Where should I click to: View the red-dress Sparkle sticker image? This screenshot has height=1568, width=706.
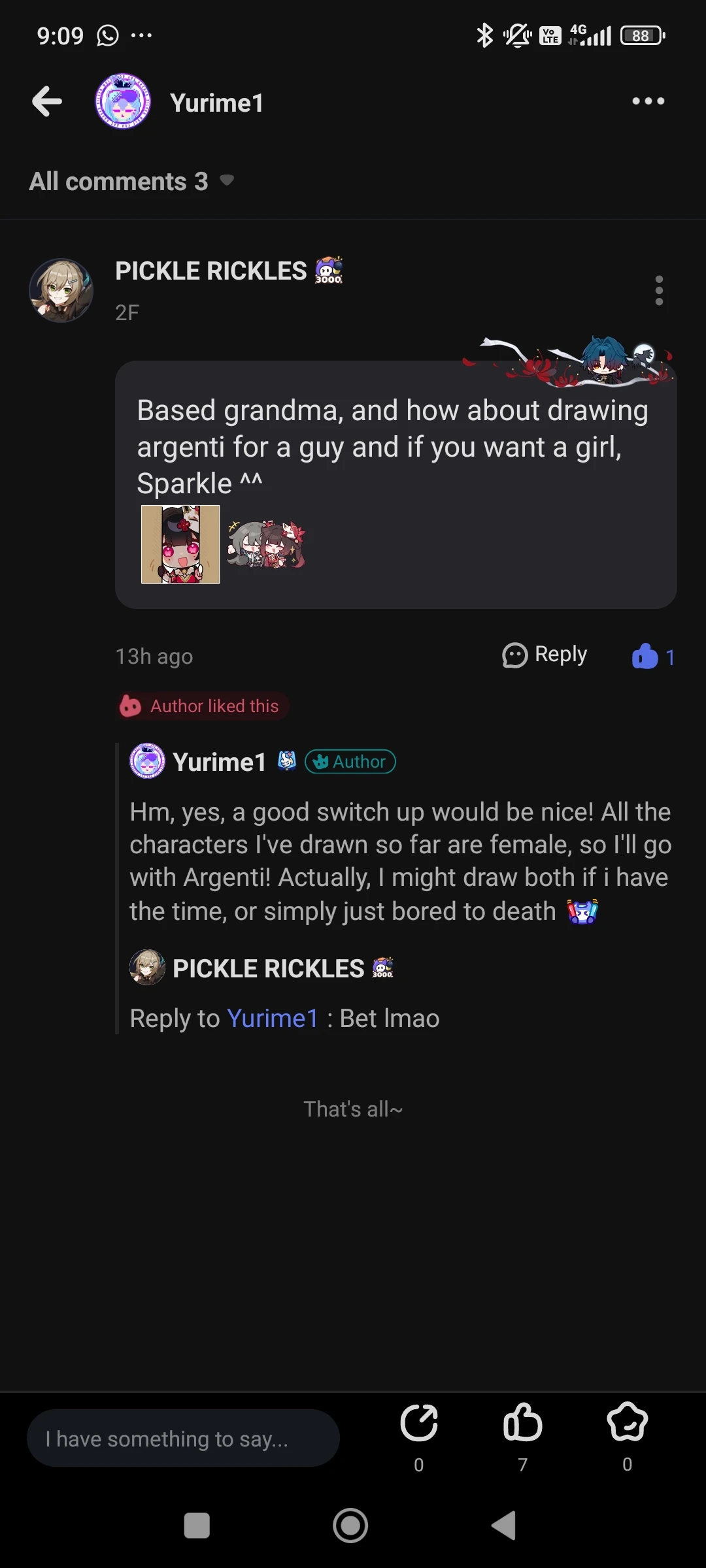(x=180, y=544)
